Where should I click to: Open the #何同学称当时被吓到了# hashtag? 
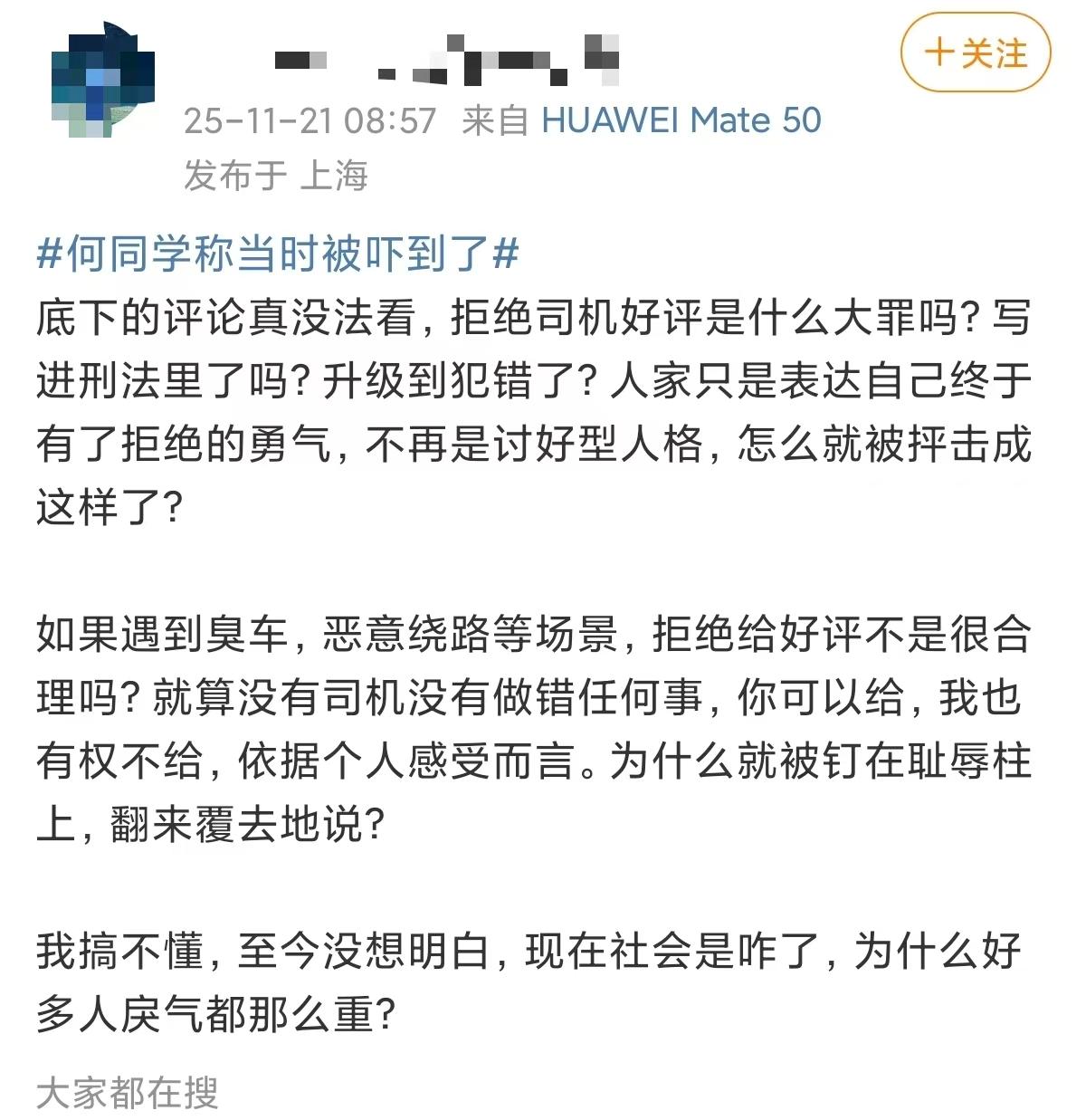(278, 254)
